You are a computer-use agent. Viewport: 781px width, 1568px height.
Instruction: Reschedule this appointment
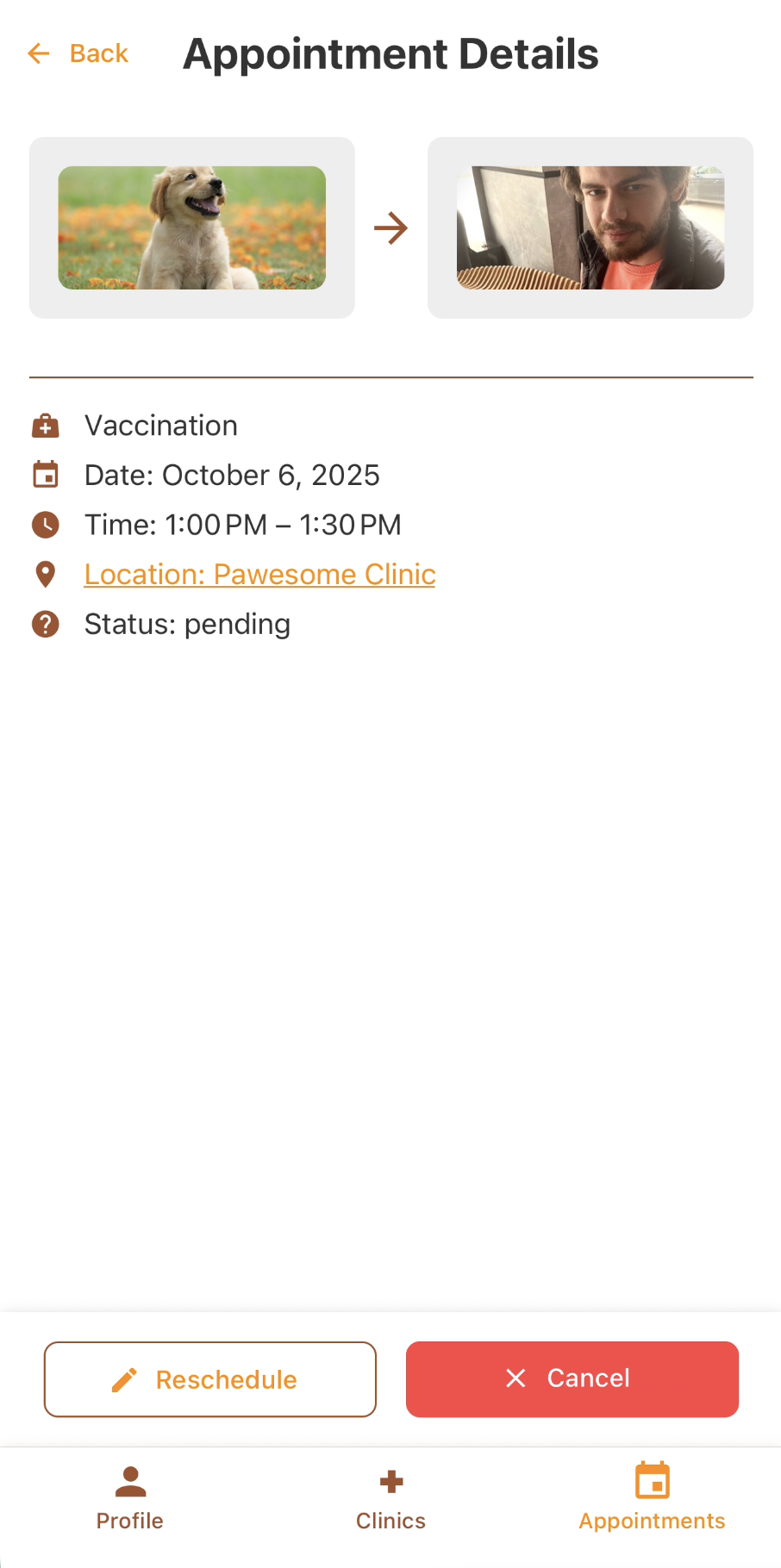coord(210,1379)
